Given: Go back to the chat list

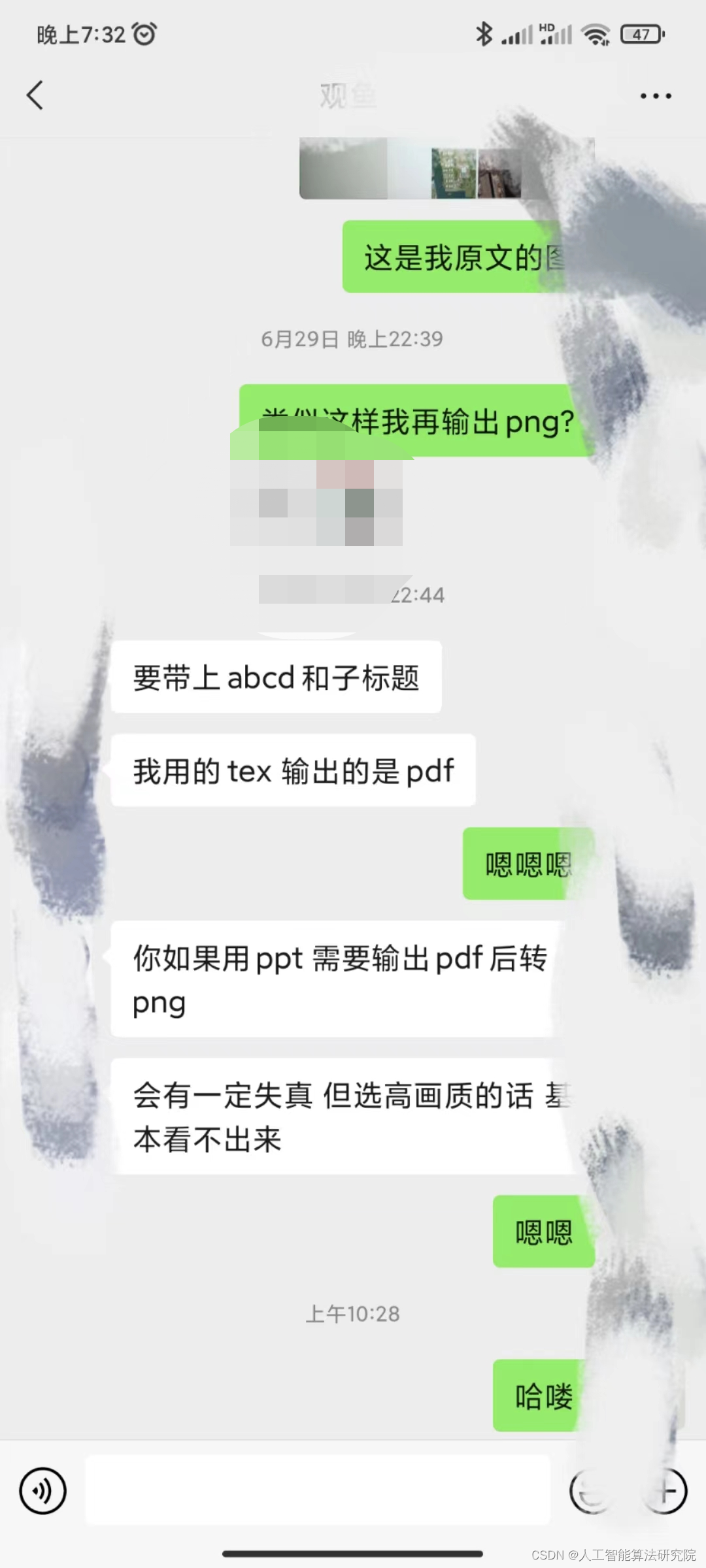Looking at the screenshot, I should point(35,95).
